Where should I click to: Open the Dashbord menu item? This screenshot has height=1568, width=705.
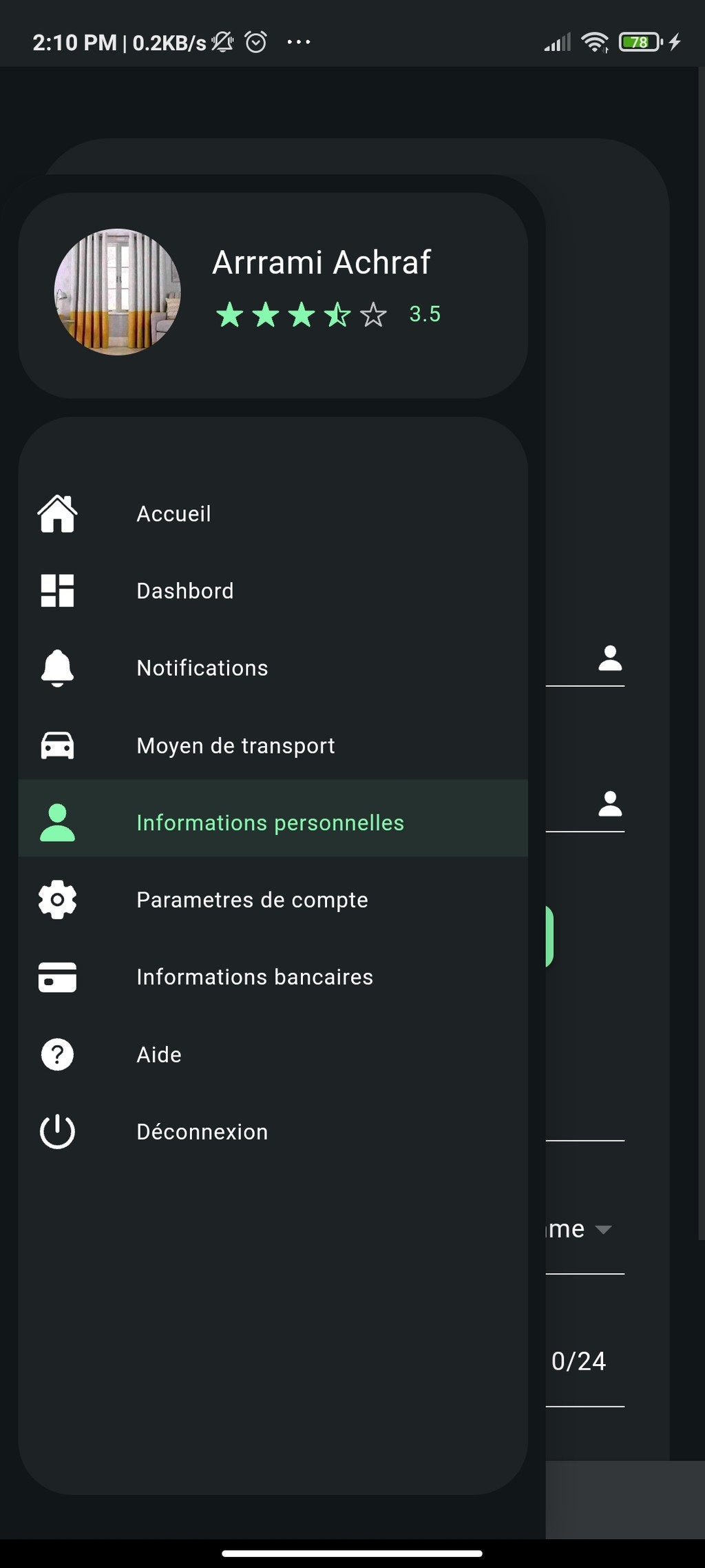tap(273, 591)
